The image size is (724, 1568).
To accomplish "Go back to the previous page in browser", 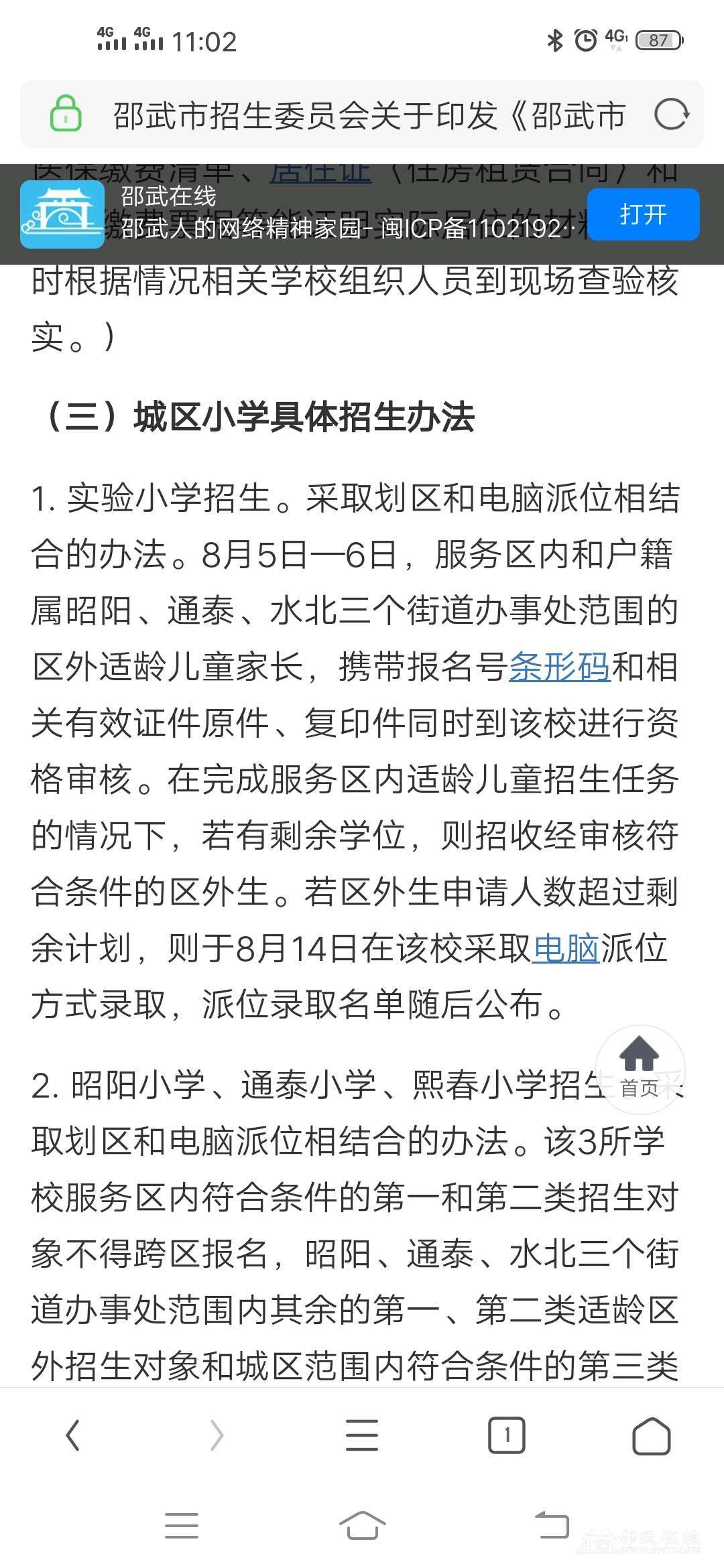I will 73,1436.
